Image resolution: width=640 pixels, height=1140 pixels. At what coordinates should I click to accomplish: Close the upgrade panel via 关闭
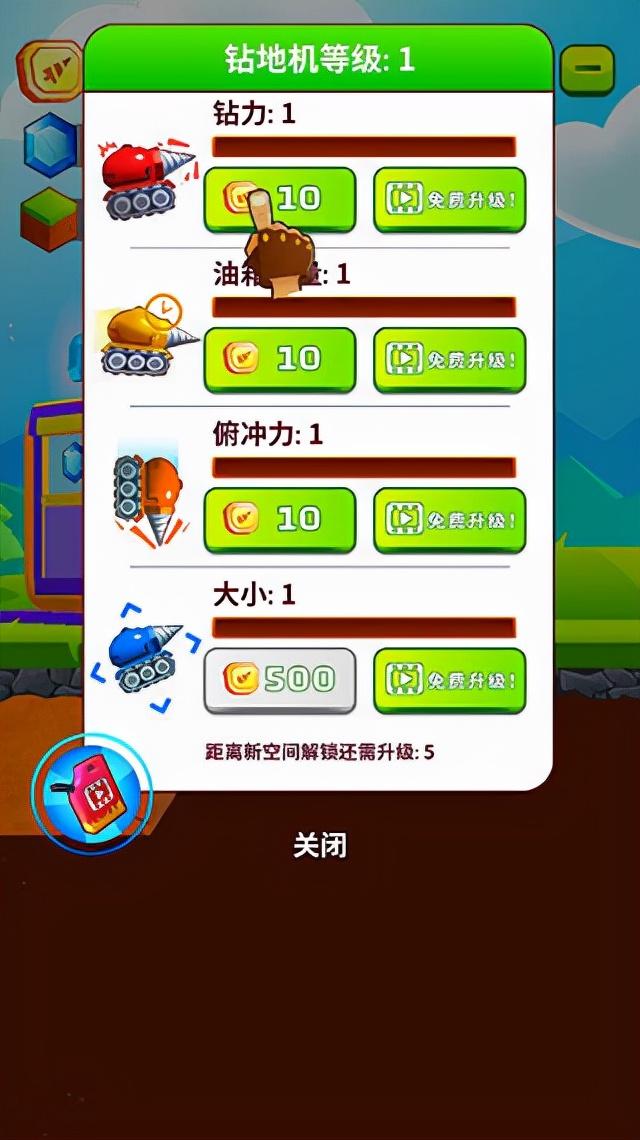pos(320,846)
